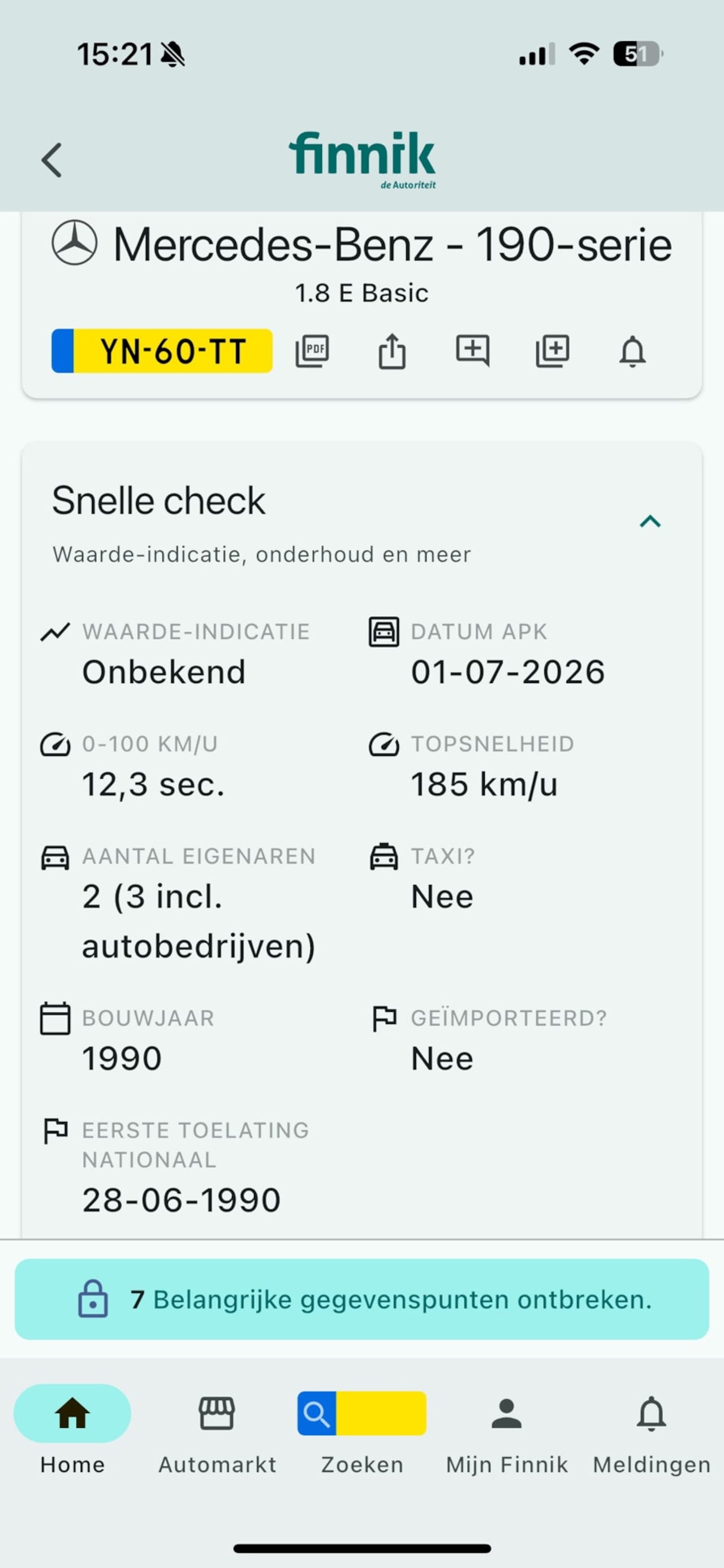The width and height of the screenshot is (724, 1568).
Task: Open the missing data points banner
Action: tap(361, 1299)
